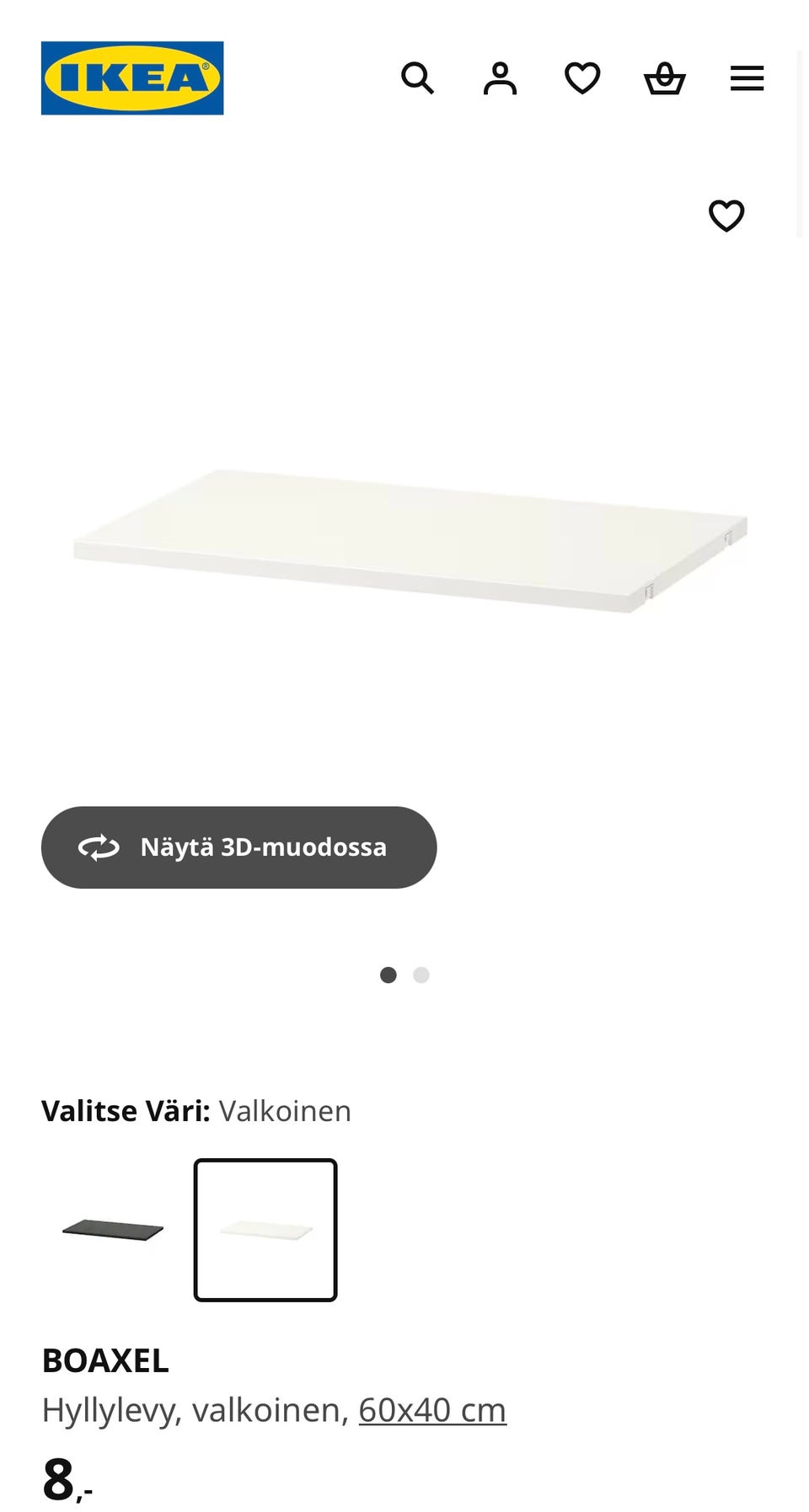
Task: Go to IKEA home via logo
Action: (x=132, y=78)
